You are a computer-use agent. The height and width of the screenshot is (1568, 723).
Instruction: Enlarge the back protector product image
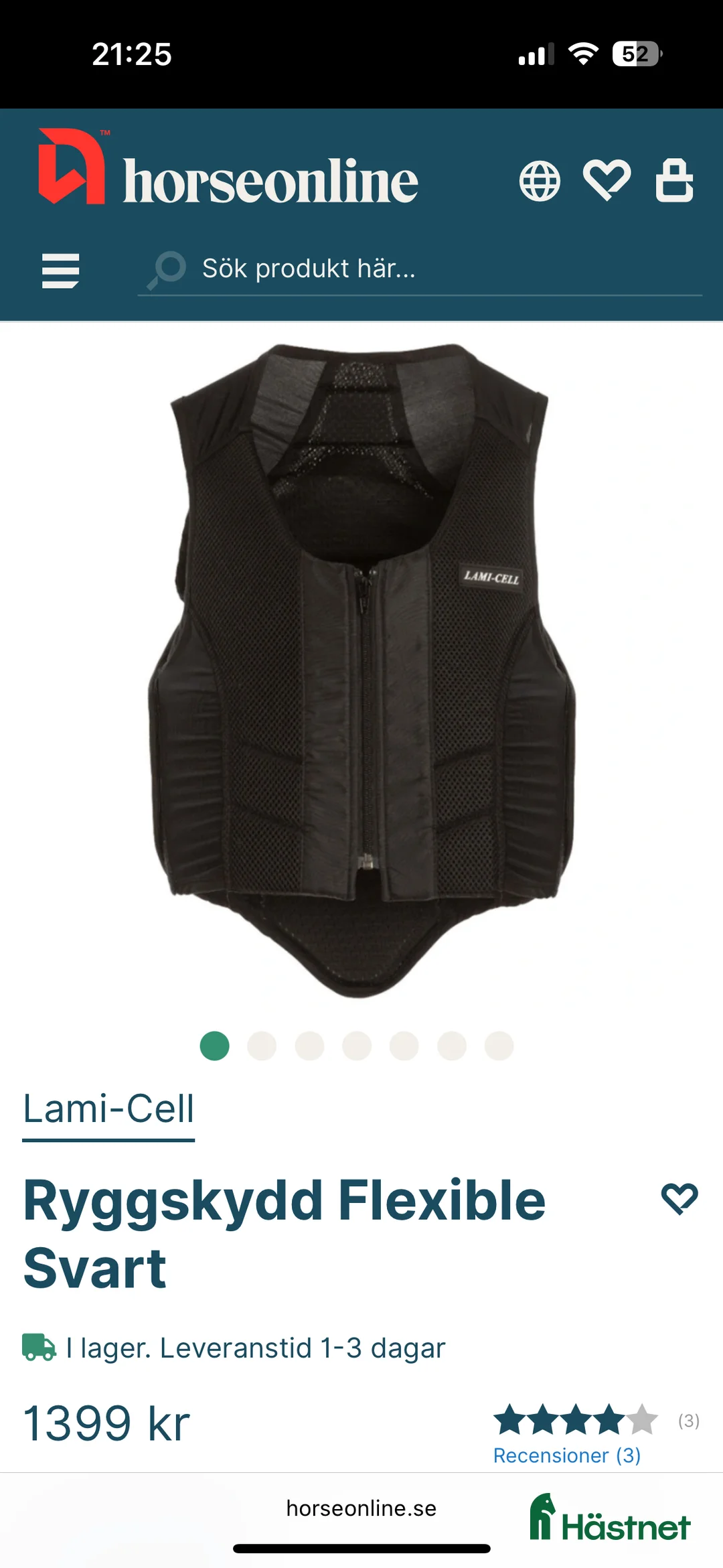(x=361, y=670)
